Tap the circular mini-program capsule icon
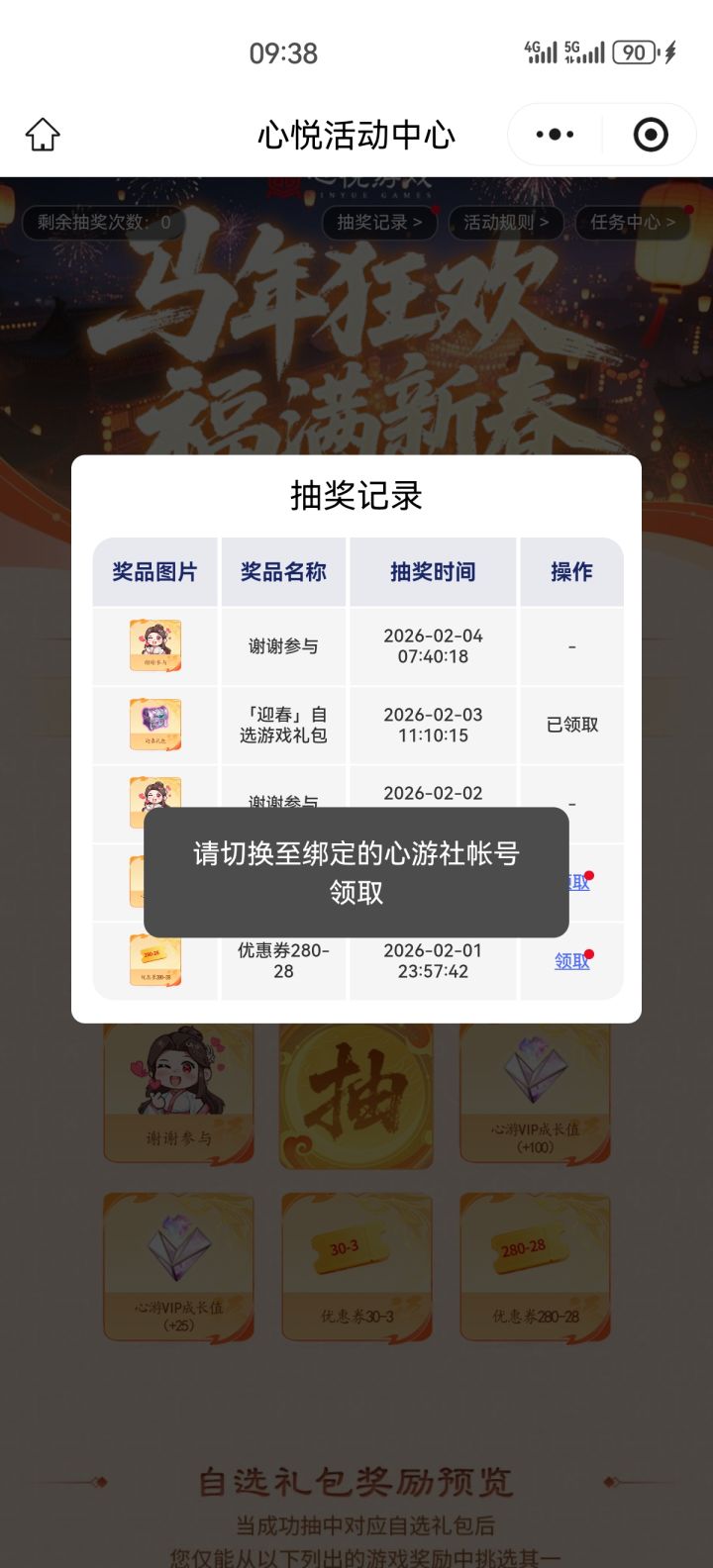 (651, 134)
